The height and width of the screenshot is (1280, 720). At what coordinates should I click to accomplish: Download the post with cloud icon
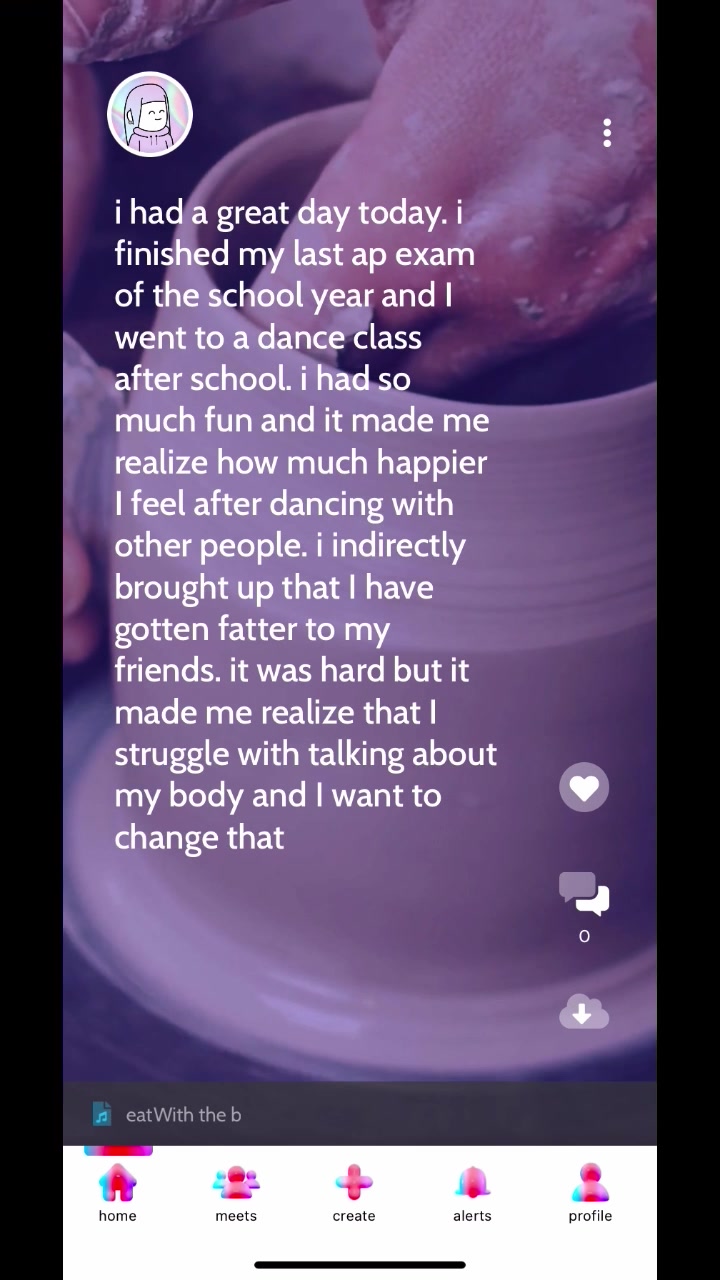click(584, 1012)
